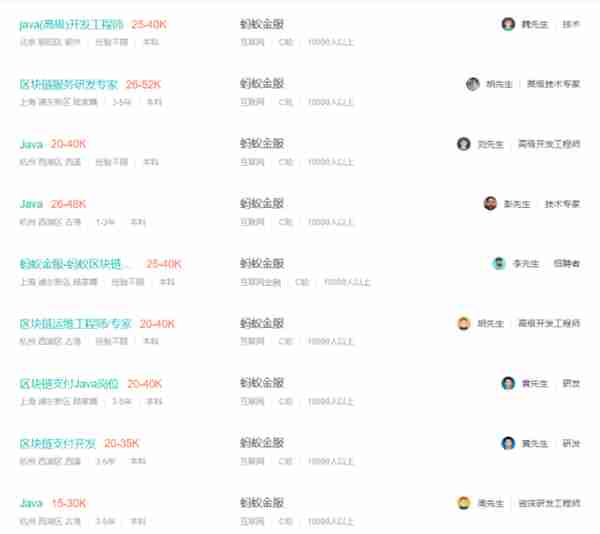View the 区块链运维工程师/专家 20-40K listing
The height and width of the screenshot is (534, 600).
[76, 324]
